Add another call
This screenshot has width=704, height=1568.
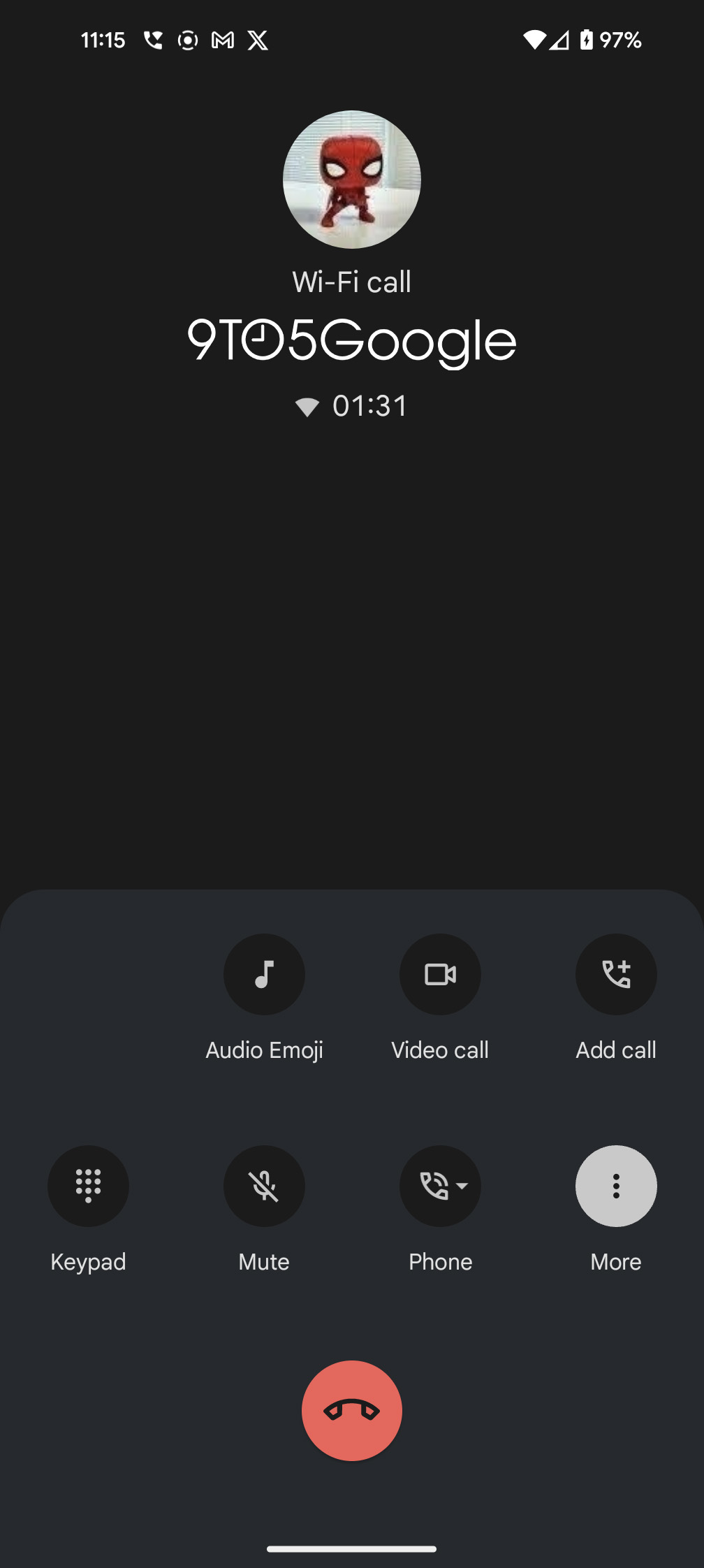pos(616,974)
